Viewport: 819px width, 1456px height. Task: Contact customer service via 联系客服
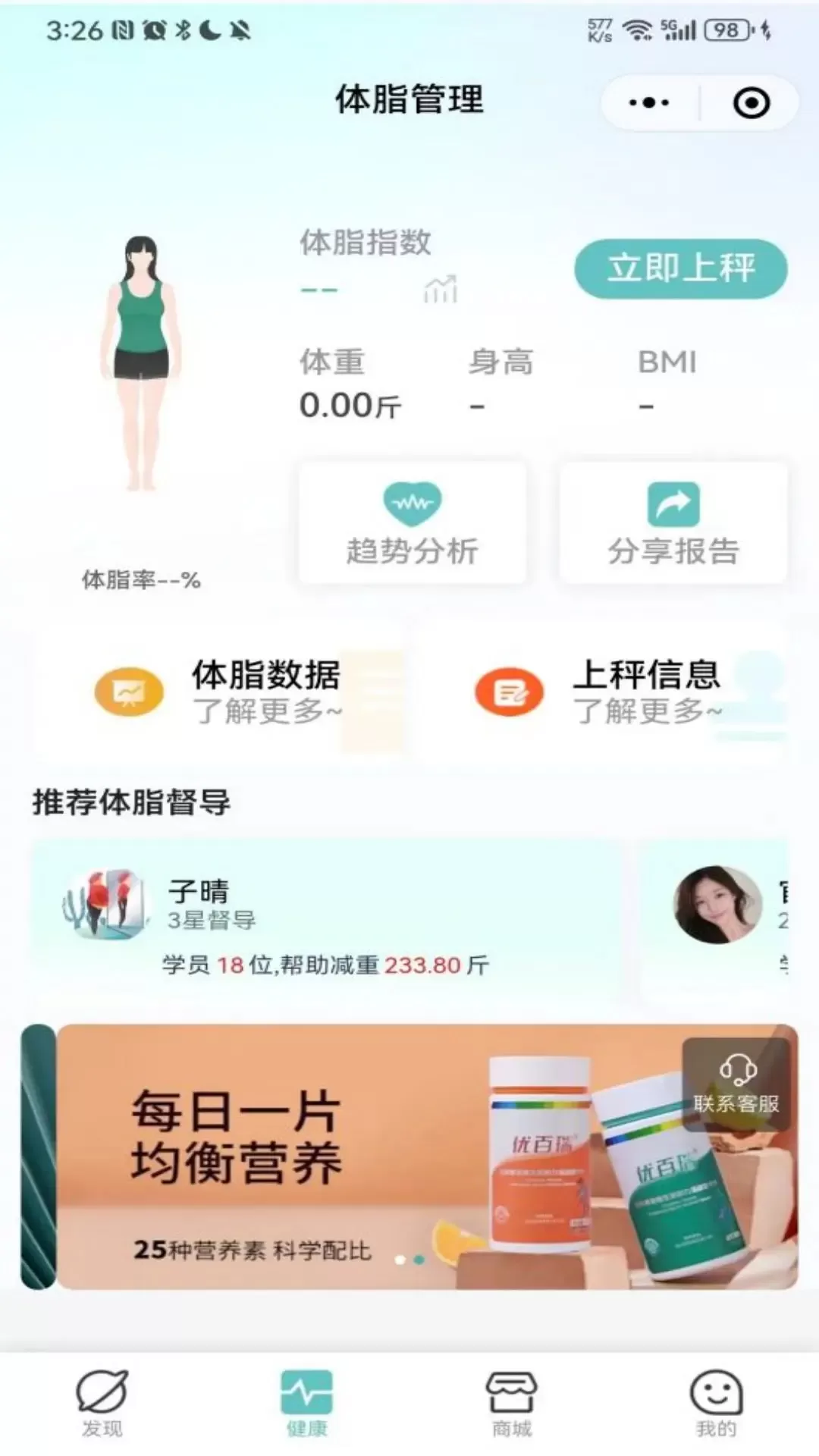(736, 1084)
